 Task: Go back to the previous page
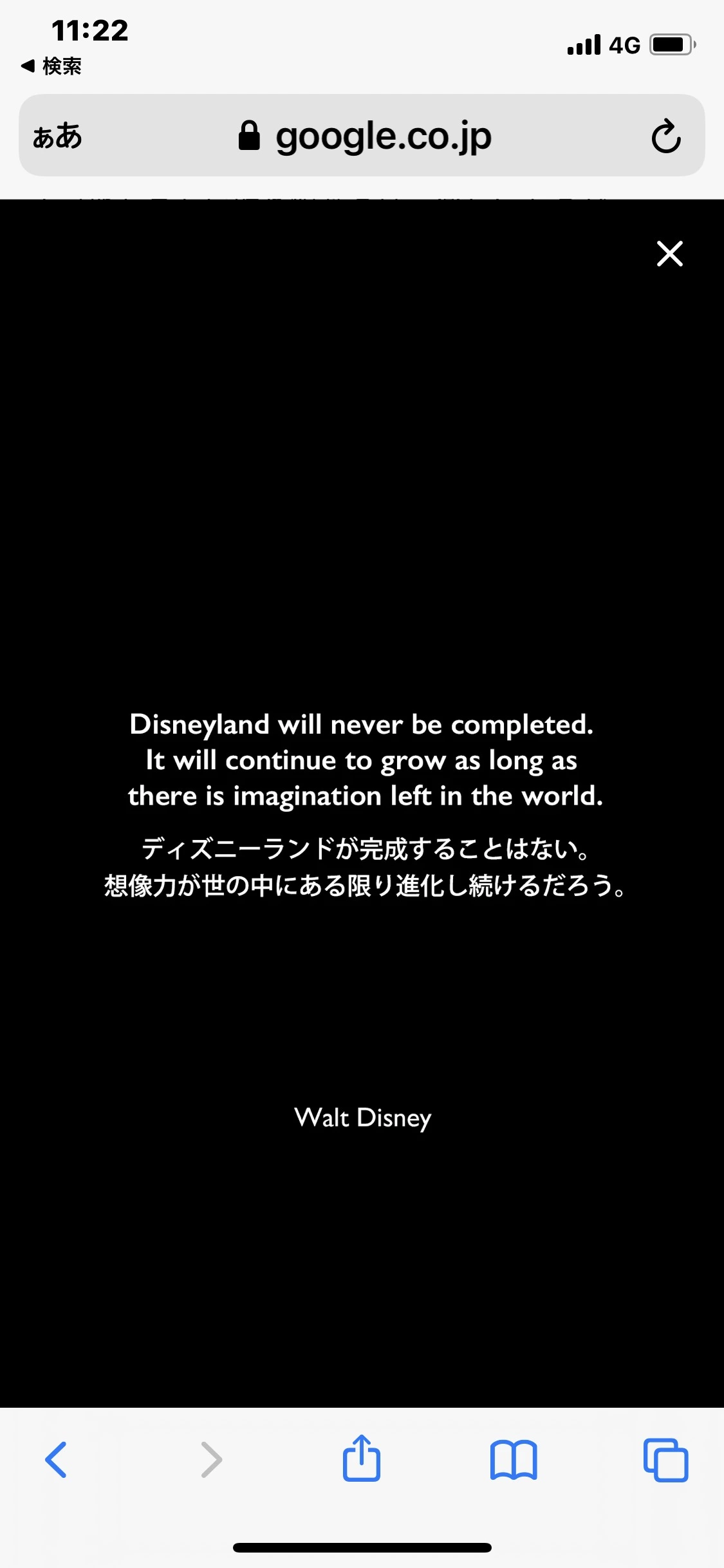pyautogui.click(x=56, y=1459)
